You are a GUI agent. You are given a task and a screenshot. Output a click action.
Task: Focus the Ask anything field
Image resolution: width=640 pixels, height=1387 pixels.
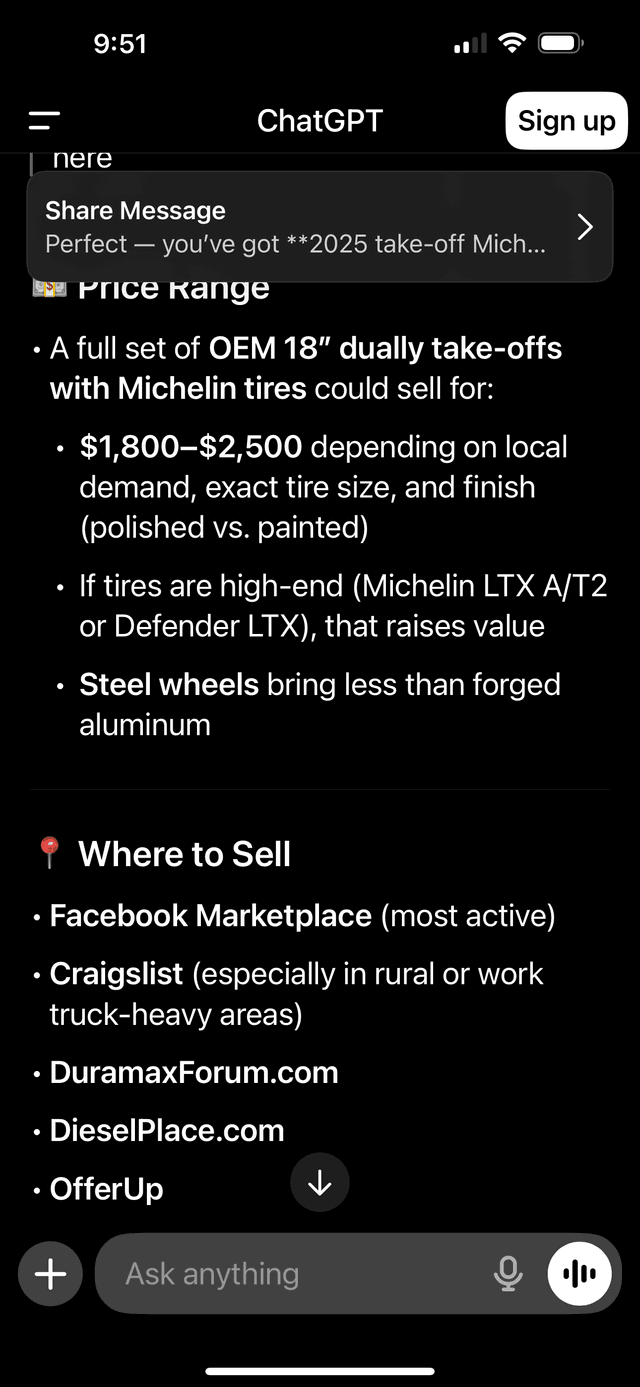pos(290,1274)
